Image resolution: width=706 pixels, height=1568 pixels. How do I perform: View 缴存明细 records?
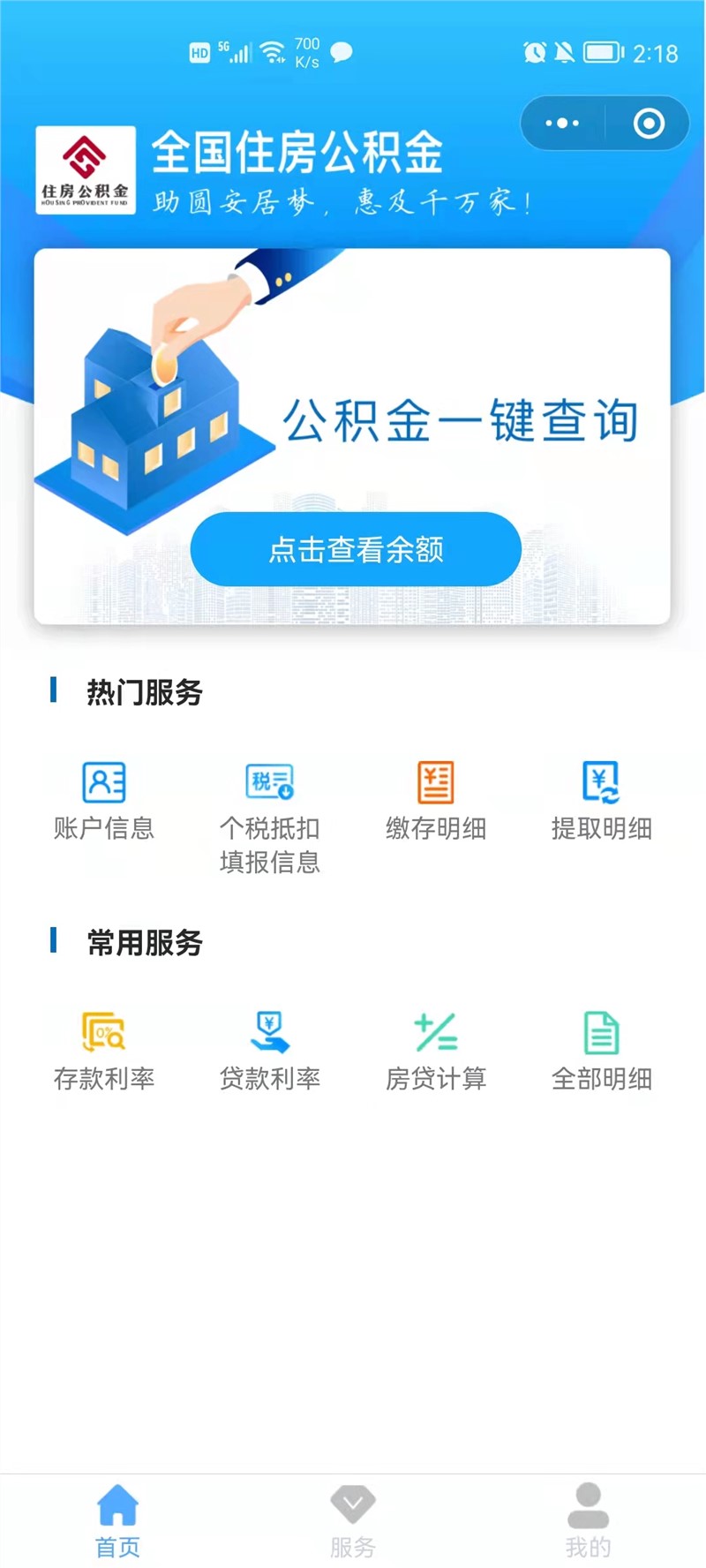(x=436, y=801)
